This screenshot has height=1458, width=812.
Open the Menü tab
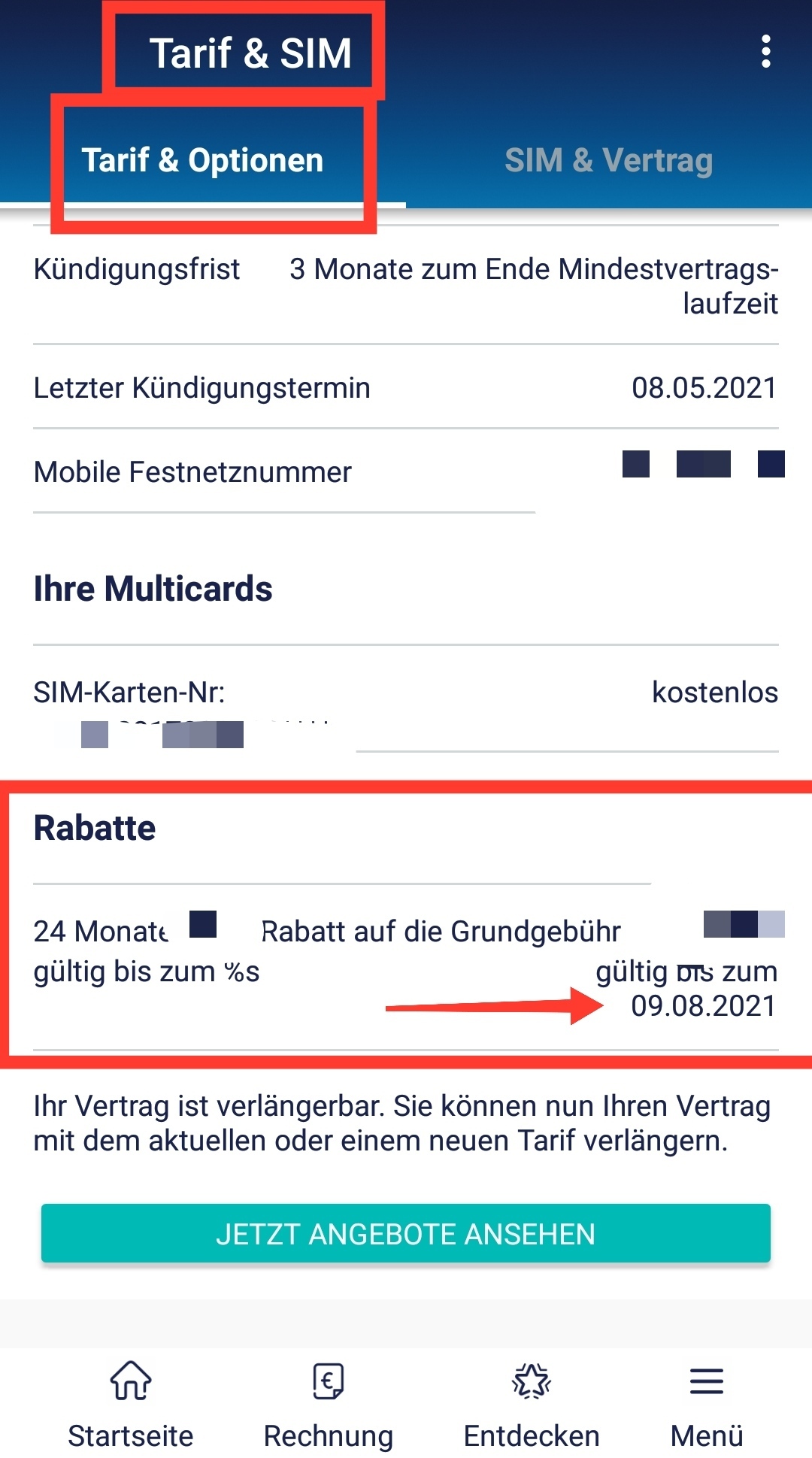707,1402
